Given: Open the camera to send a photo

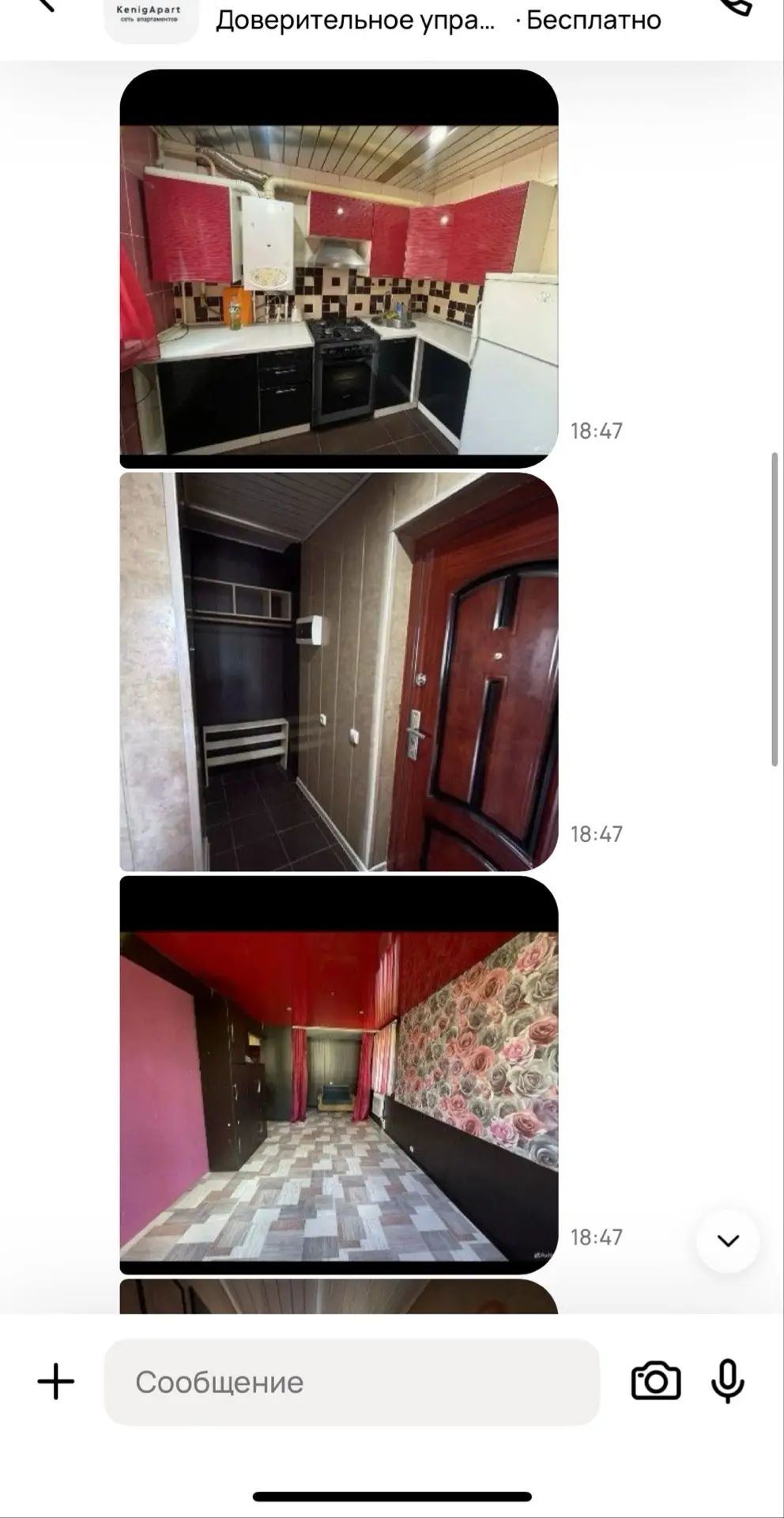Looking at the screenshot, I should tap(656, 1381).
